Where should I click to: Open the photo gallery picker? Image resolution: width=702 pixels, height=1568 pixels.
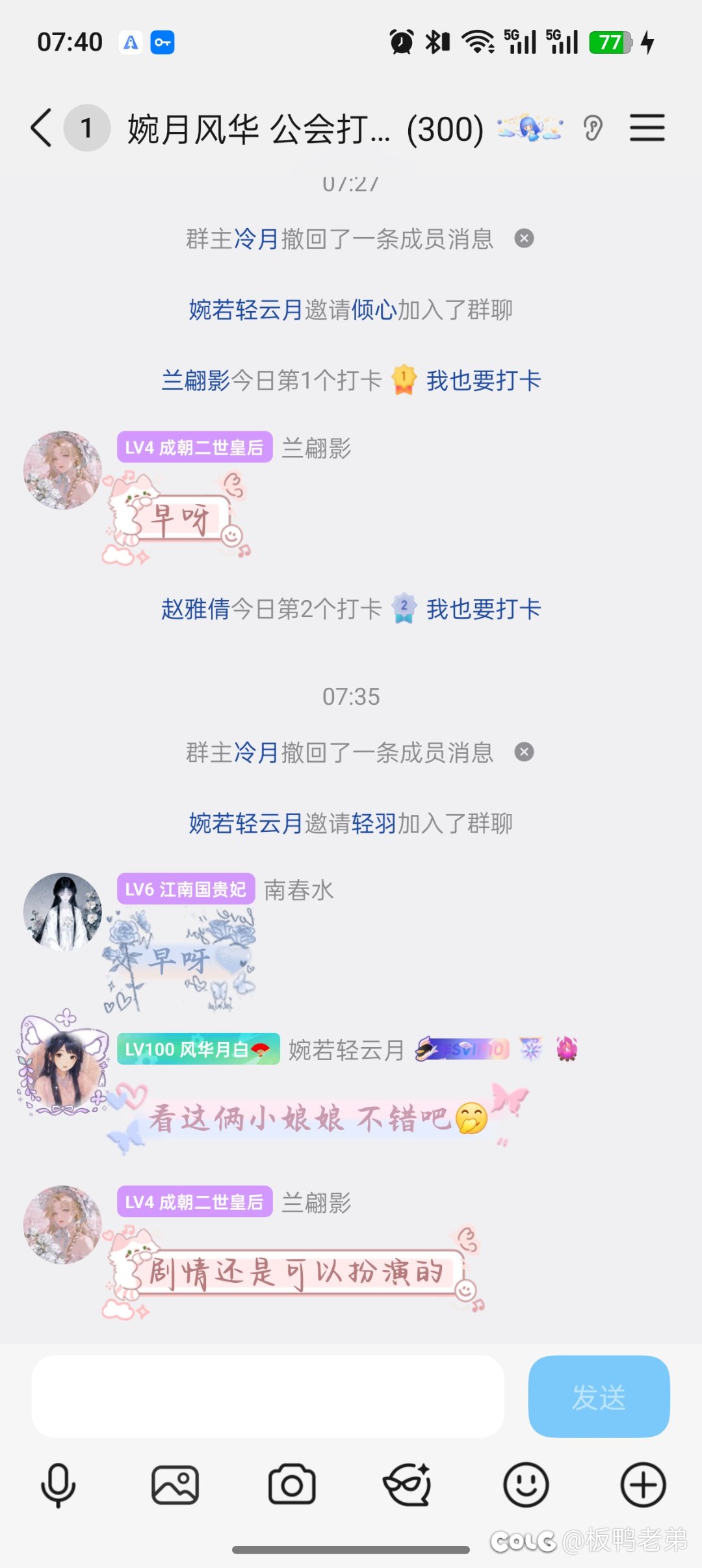(x=175, y=1485)
